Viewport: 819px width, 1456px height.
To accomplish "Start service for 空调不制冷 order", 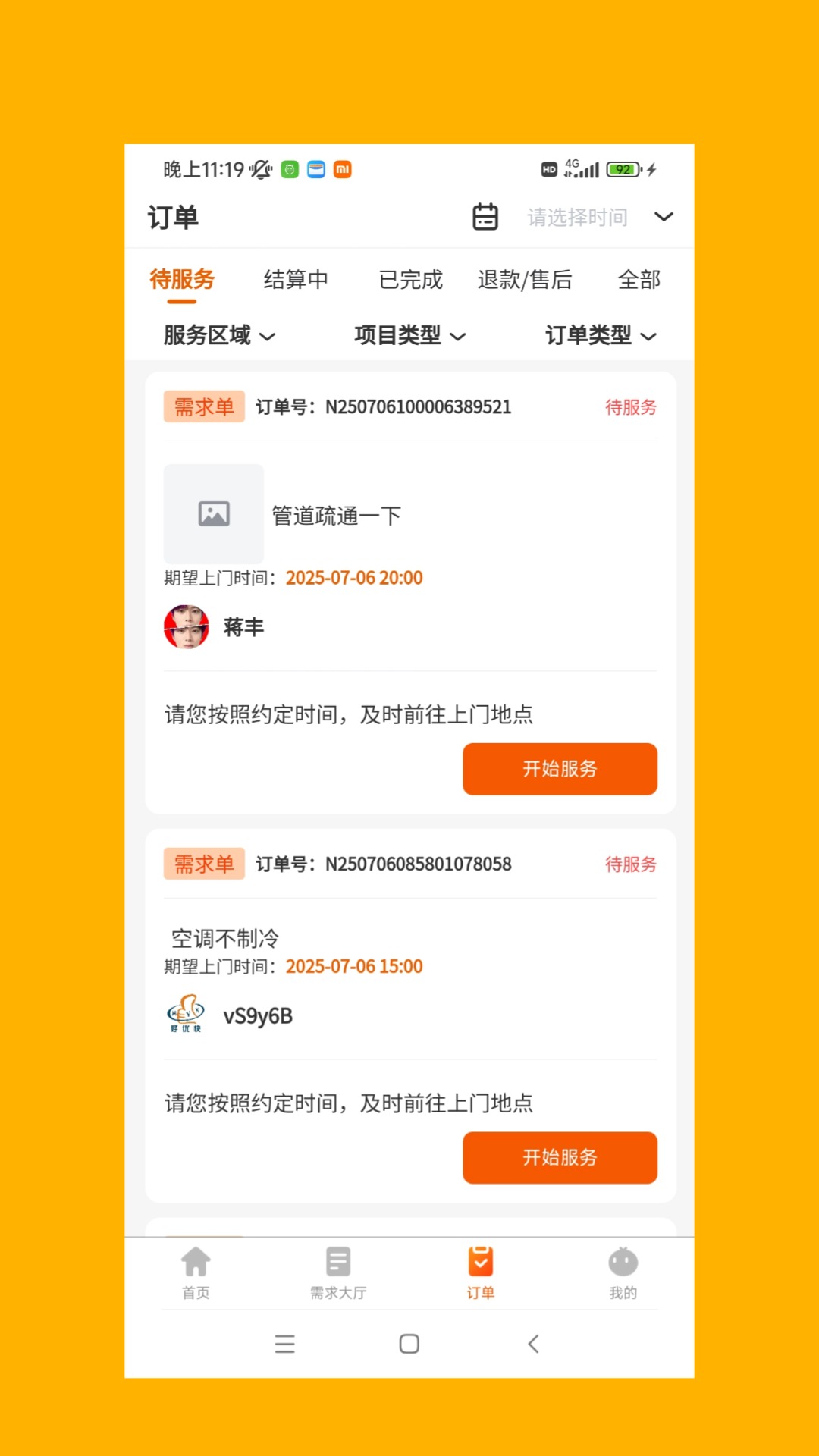I will (x=560, y=1157).
